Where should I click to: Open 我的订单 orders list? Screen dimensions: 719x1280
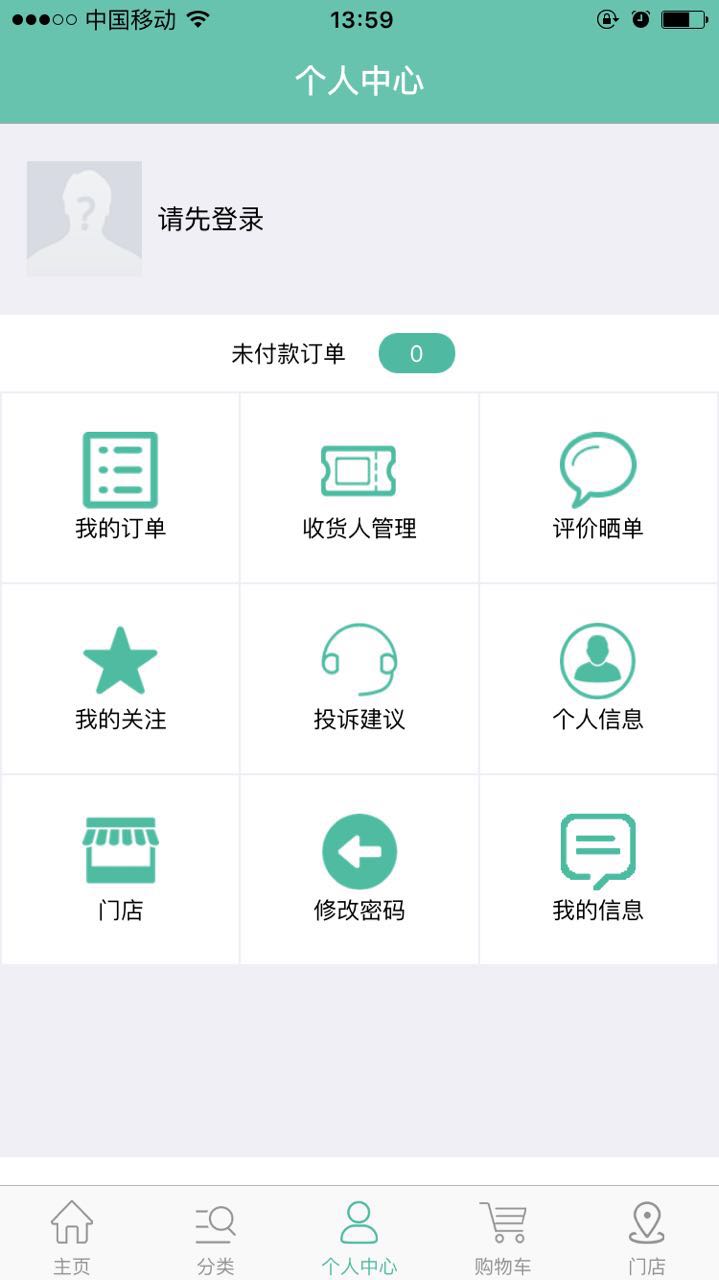(120, 488)
